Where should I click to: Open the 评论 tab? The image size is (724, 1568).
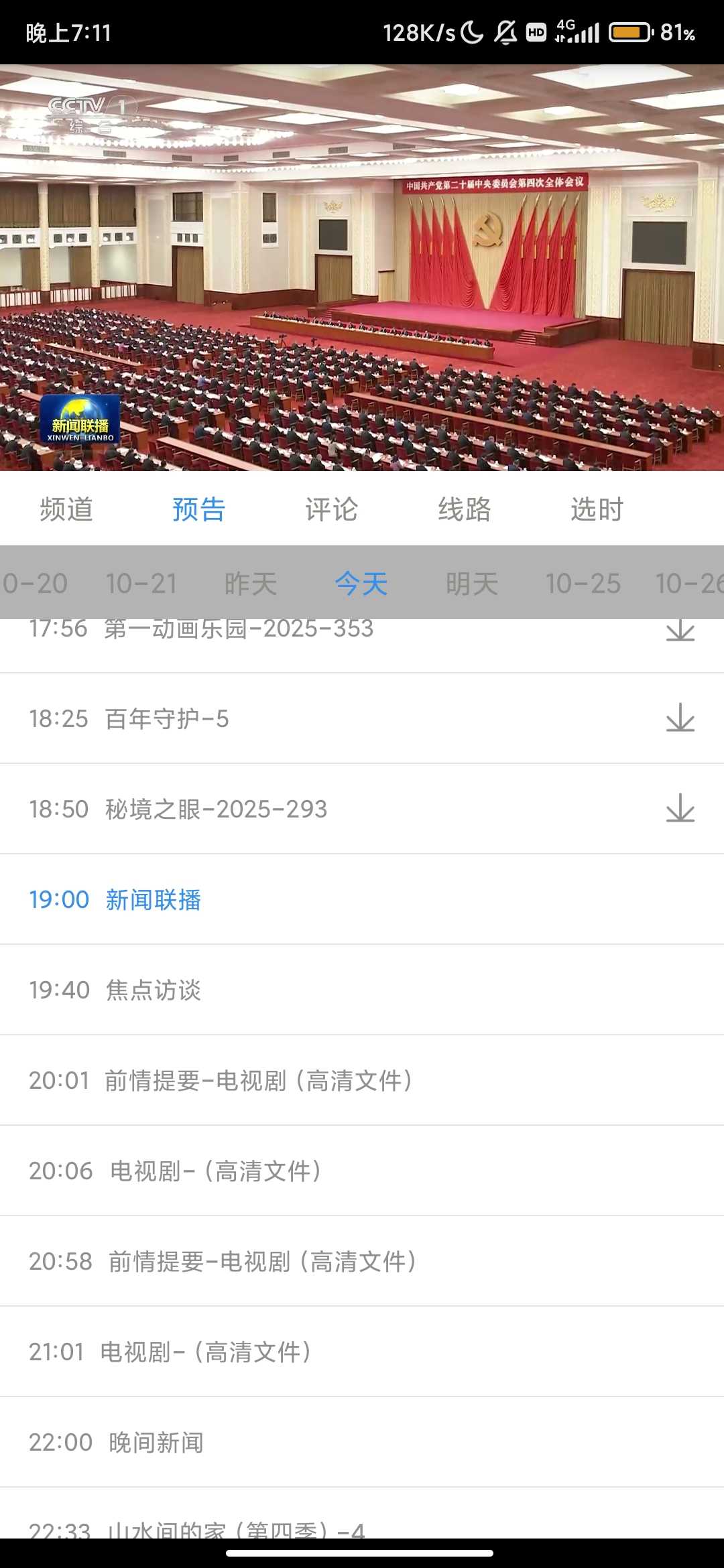click(331, 509)
